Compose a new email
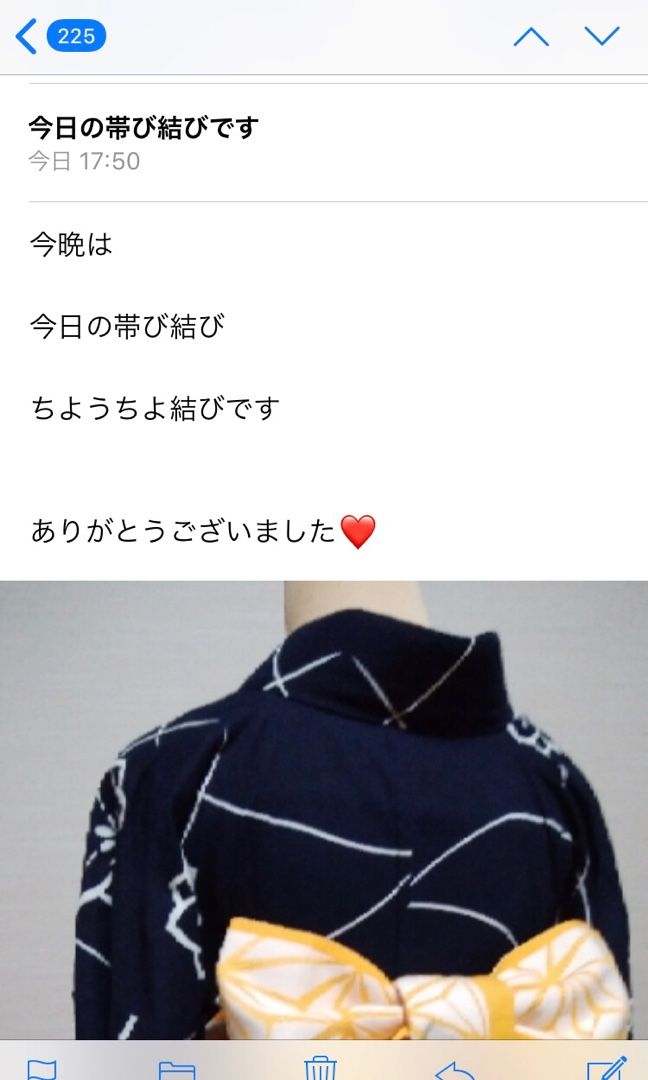648x1080 pixels. click(607, 1068)
